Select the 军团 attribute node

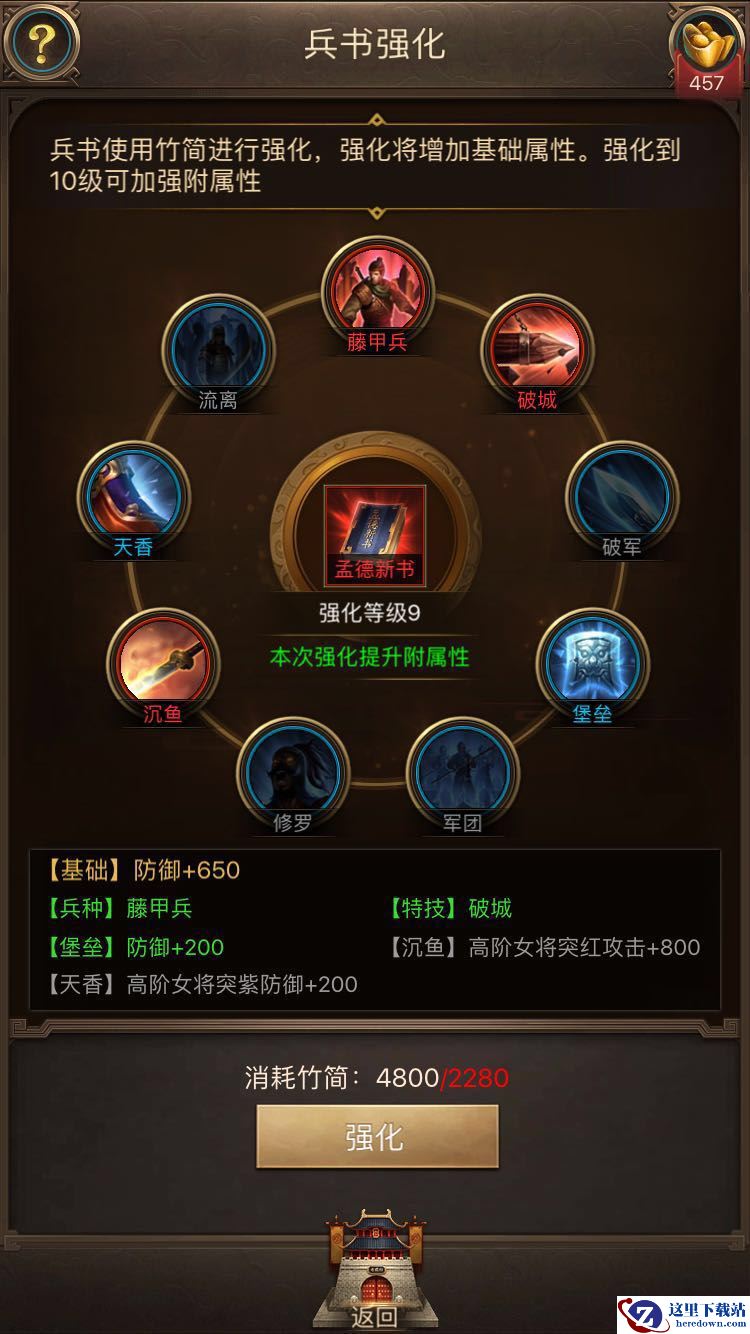coord(462,770)
